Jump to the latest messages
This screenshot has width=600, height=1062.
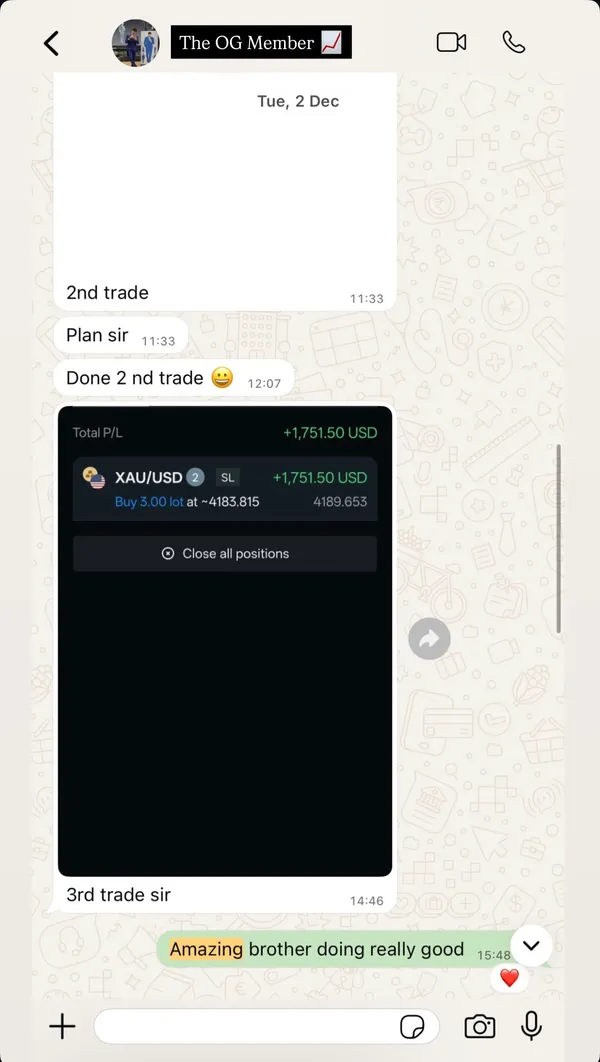531,945
